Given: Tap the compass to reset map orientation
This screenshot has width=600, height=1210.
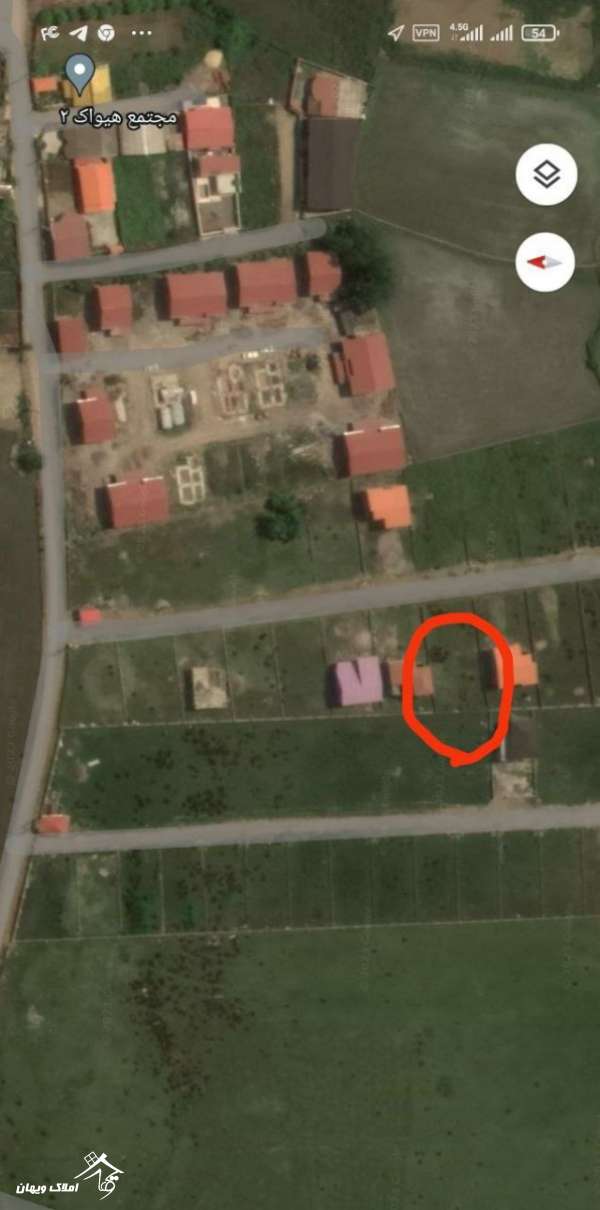Looking at the screenshot, I should coord(546,262).
